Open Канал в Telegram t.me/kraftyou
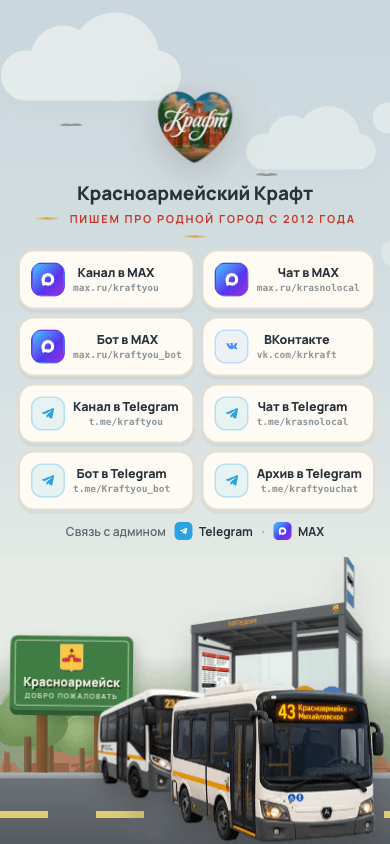 coord(106,413)
